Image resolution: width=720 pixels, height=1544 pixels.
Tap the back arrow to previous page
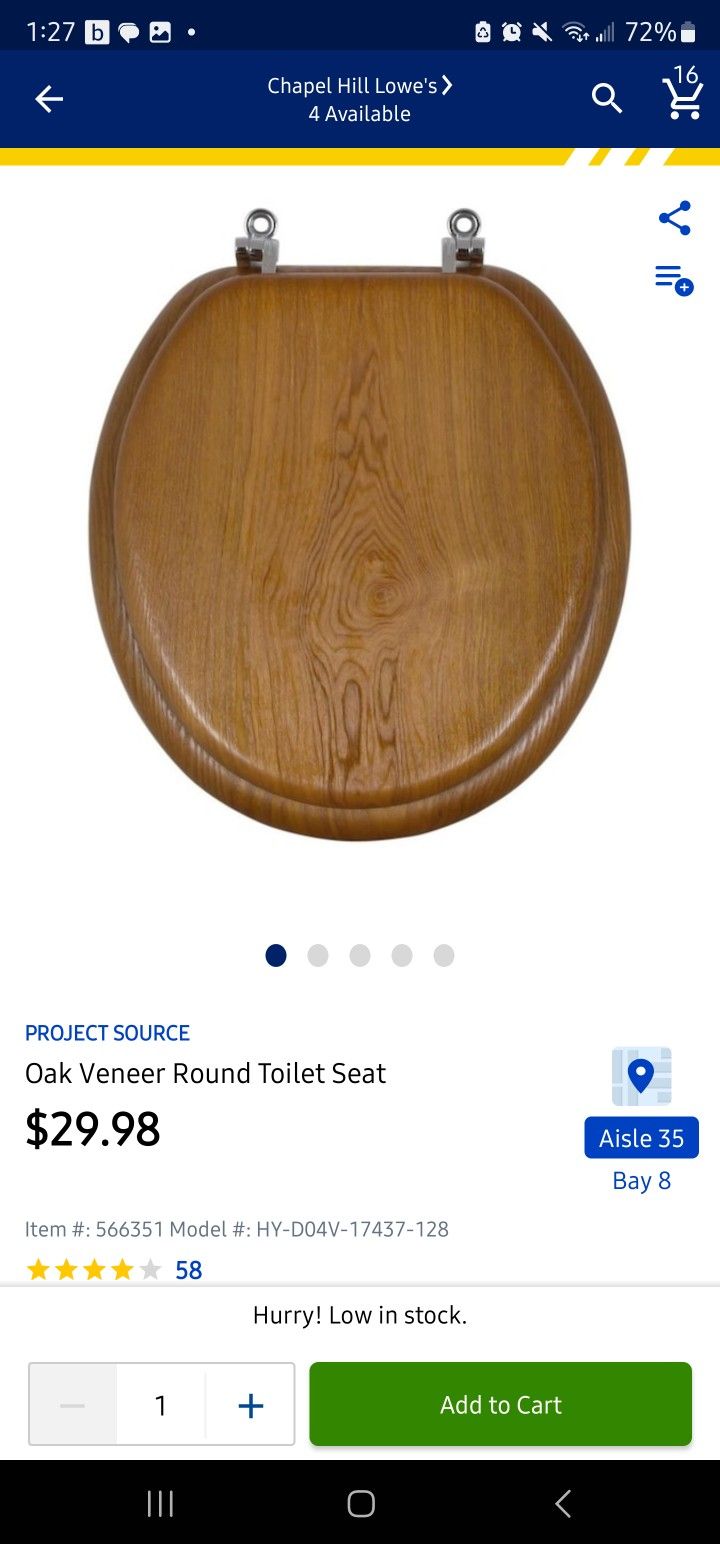(48, 99)
